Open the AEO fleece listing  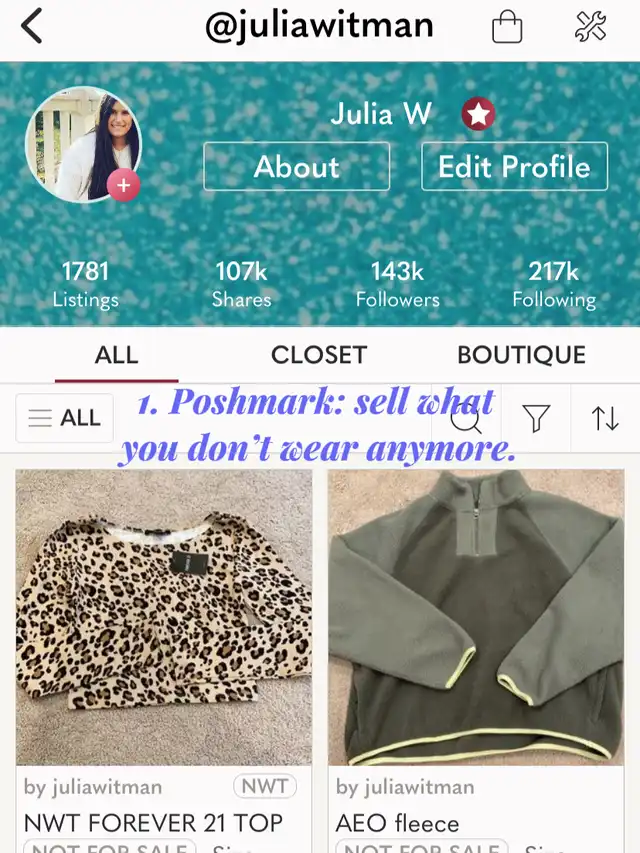tap(476, 617)
